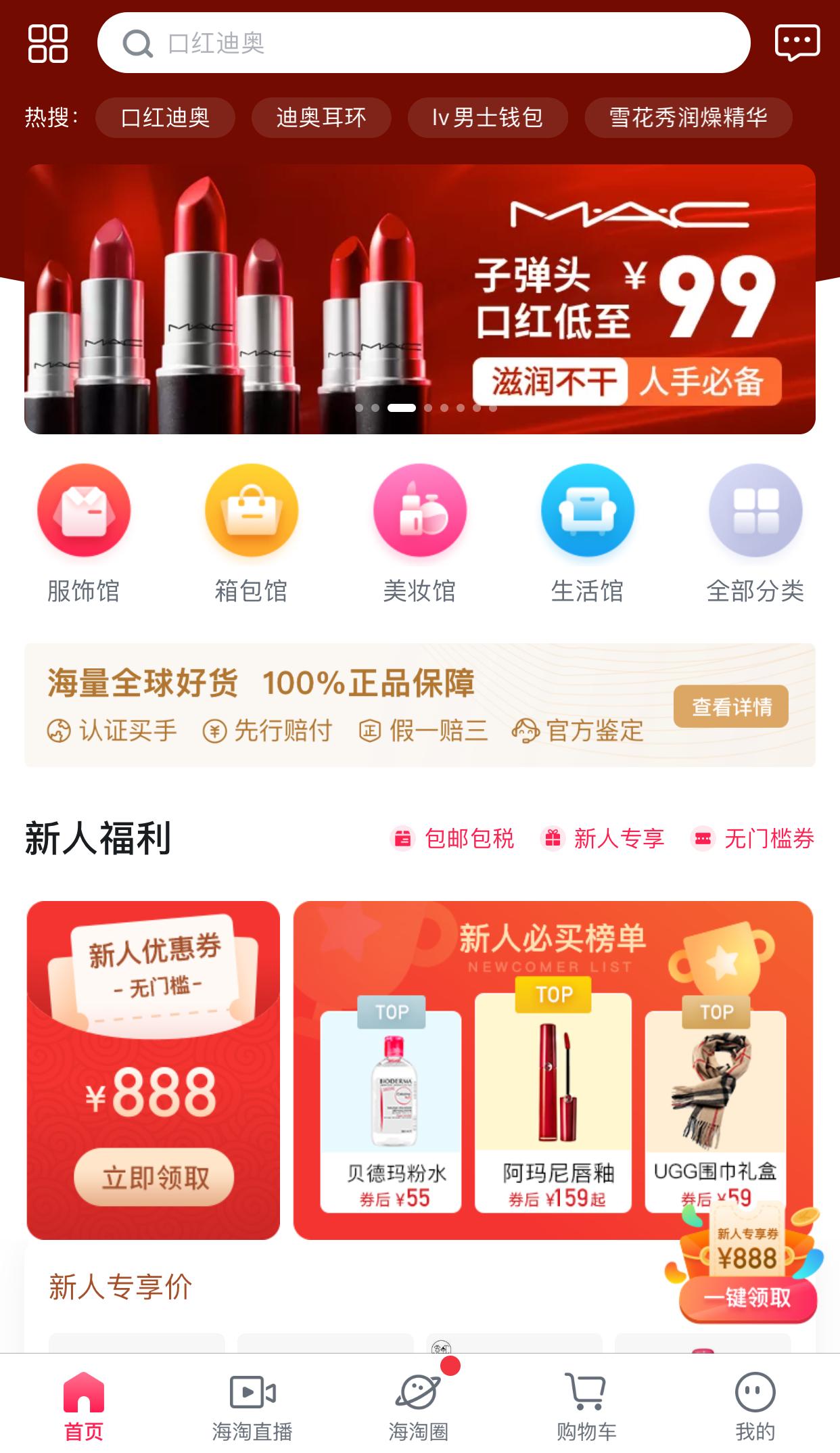Switch to 海淘直播 tab
The image size is (840, 1453).
(252, 1406)
